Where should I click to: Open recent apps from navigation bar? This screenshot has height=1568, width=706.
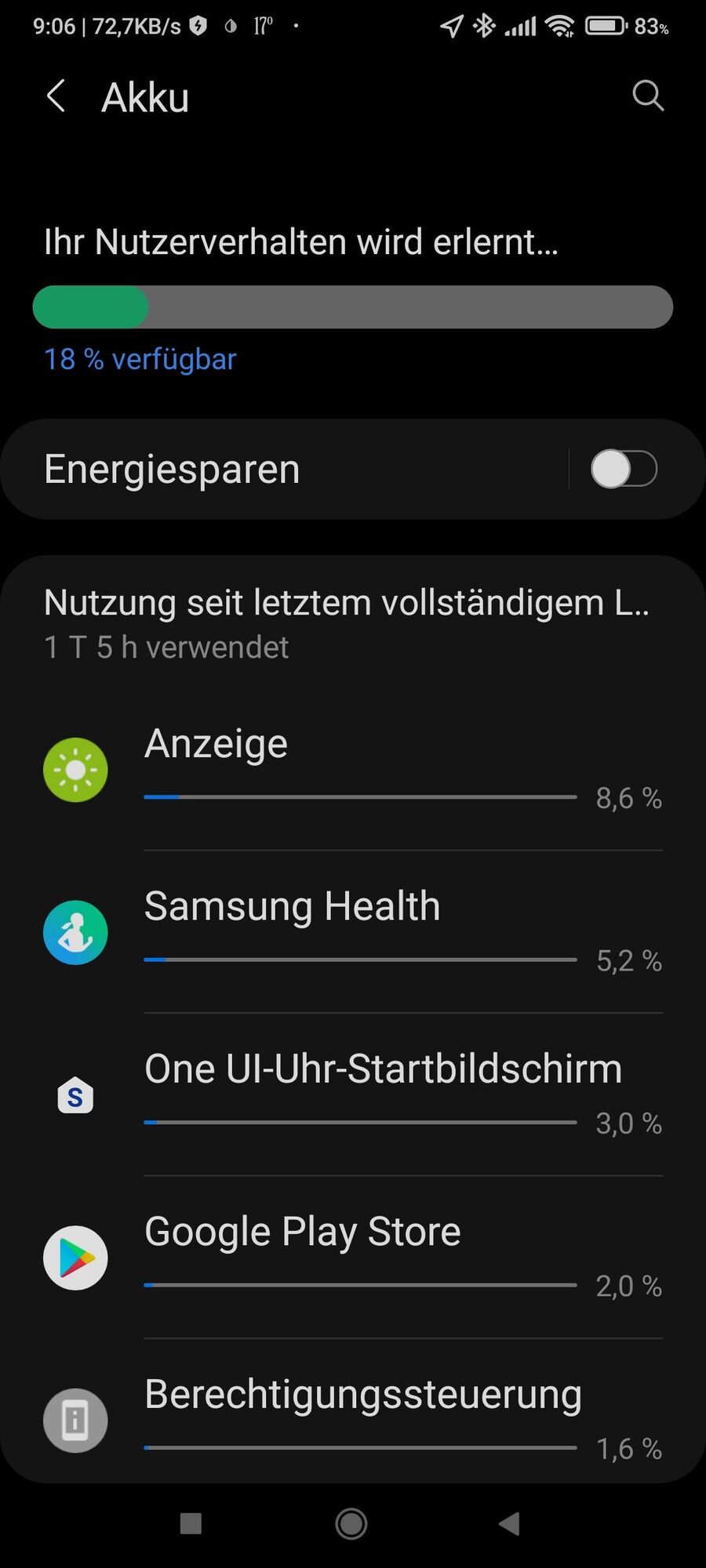click(191, 1523)
